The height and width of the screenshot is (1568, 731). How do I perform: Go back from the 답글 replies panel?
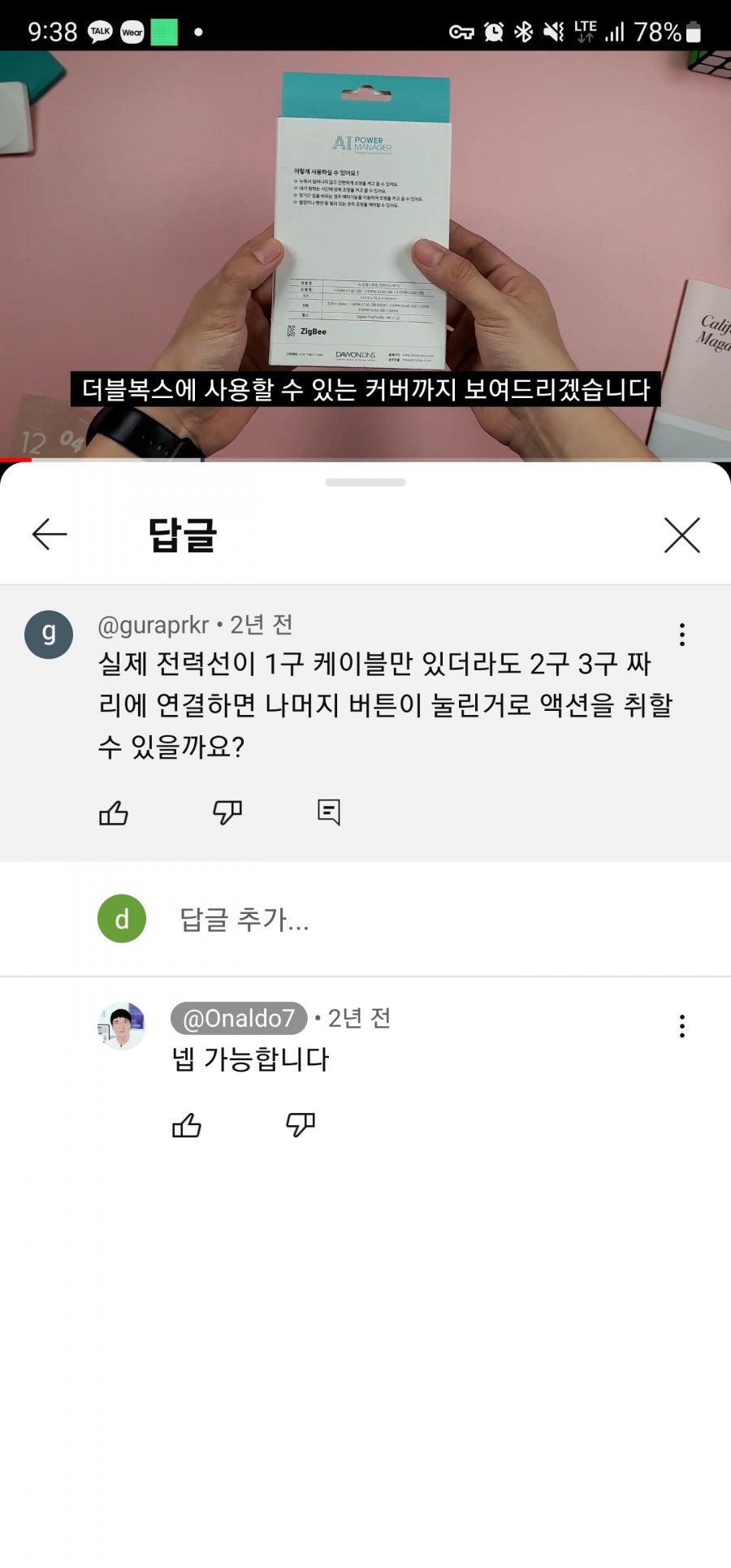(50, 535)
